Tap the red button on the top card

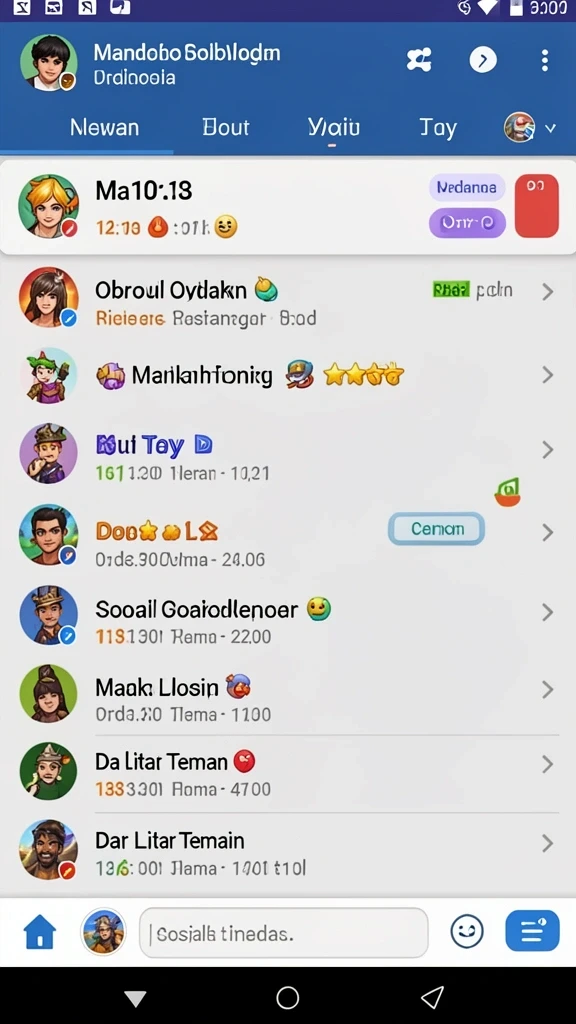click(x=536, y=205)
